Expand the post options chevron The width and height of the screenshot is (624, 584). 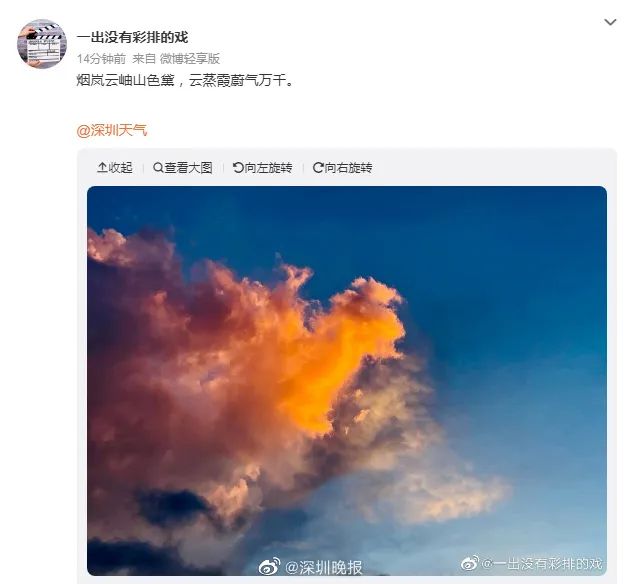click(609, 21)
